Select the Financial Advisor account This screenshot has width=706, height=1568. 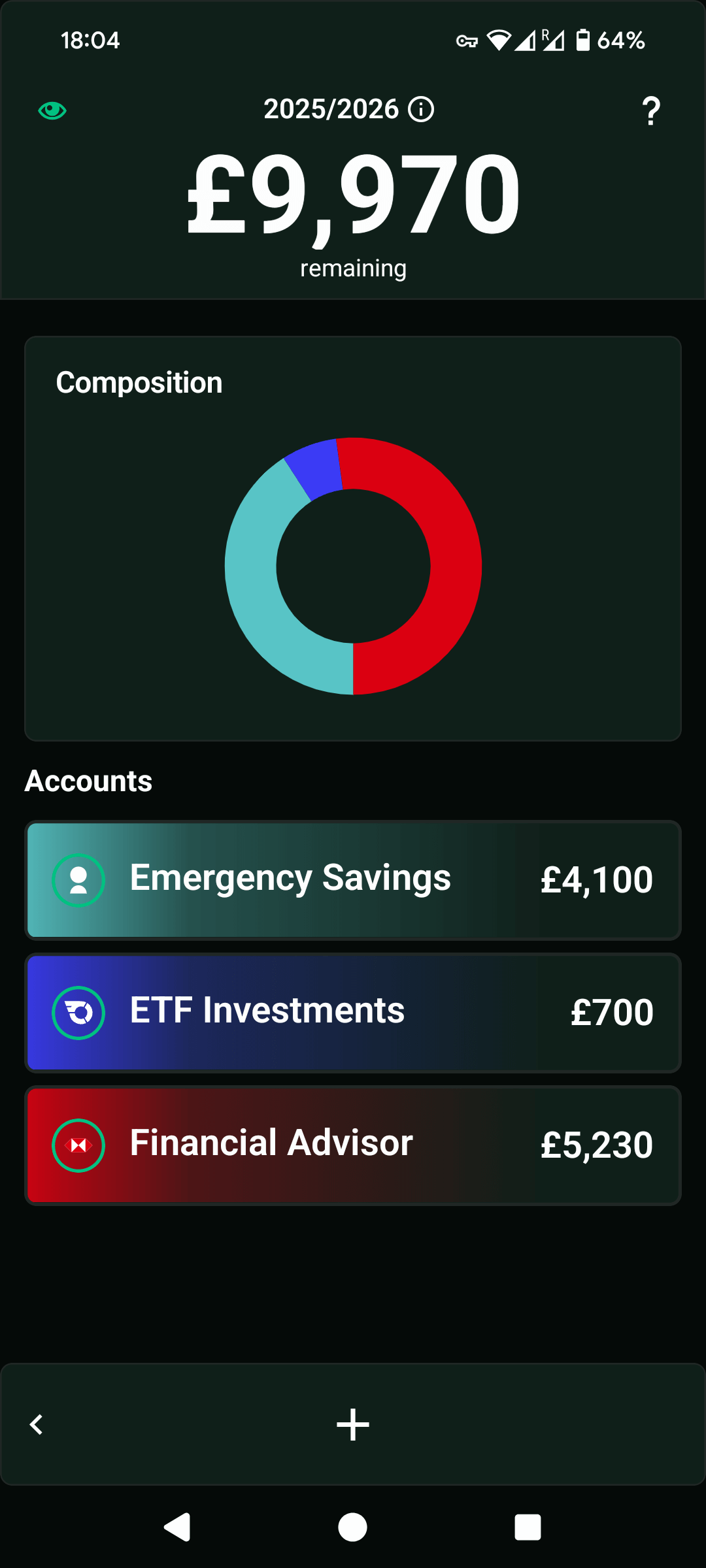(353, 1145)
